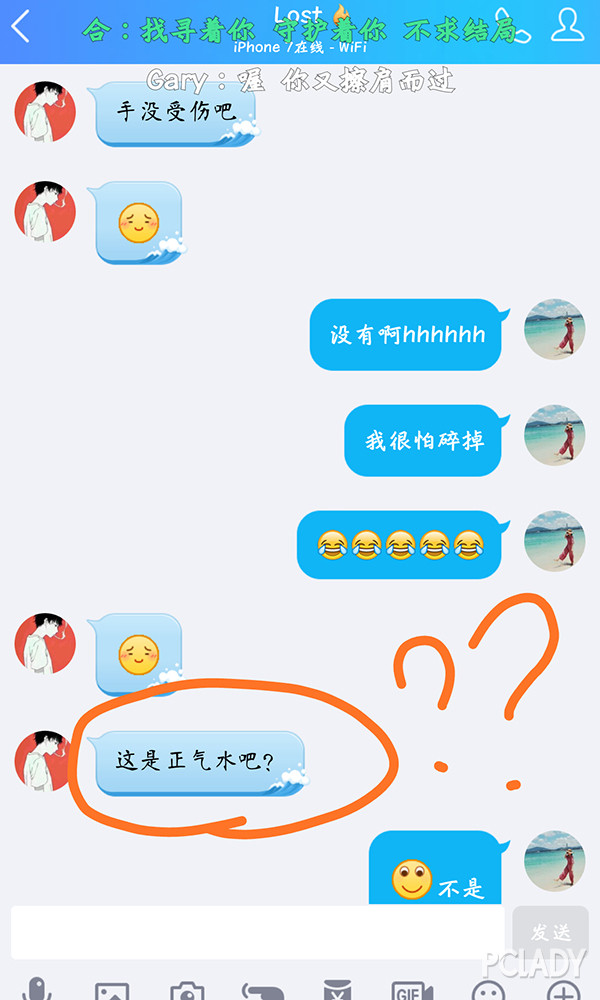Screen dimensions: 600x1000
Task: Open the photo gallery picker
Action: [x=112, y=990]
